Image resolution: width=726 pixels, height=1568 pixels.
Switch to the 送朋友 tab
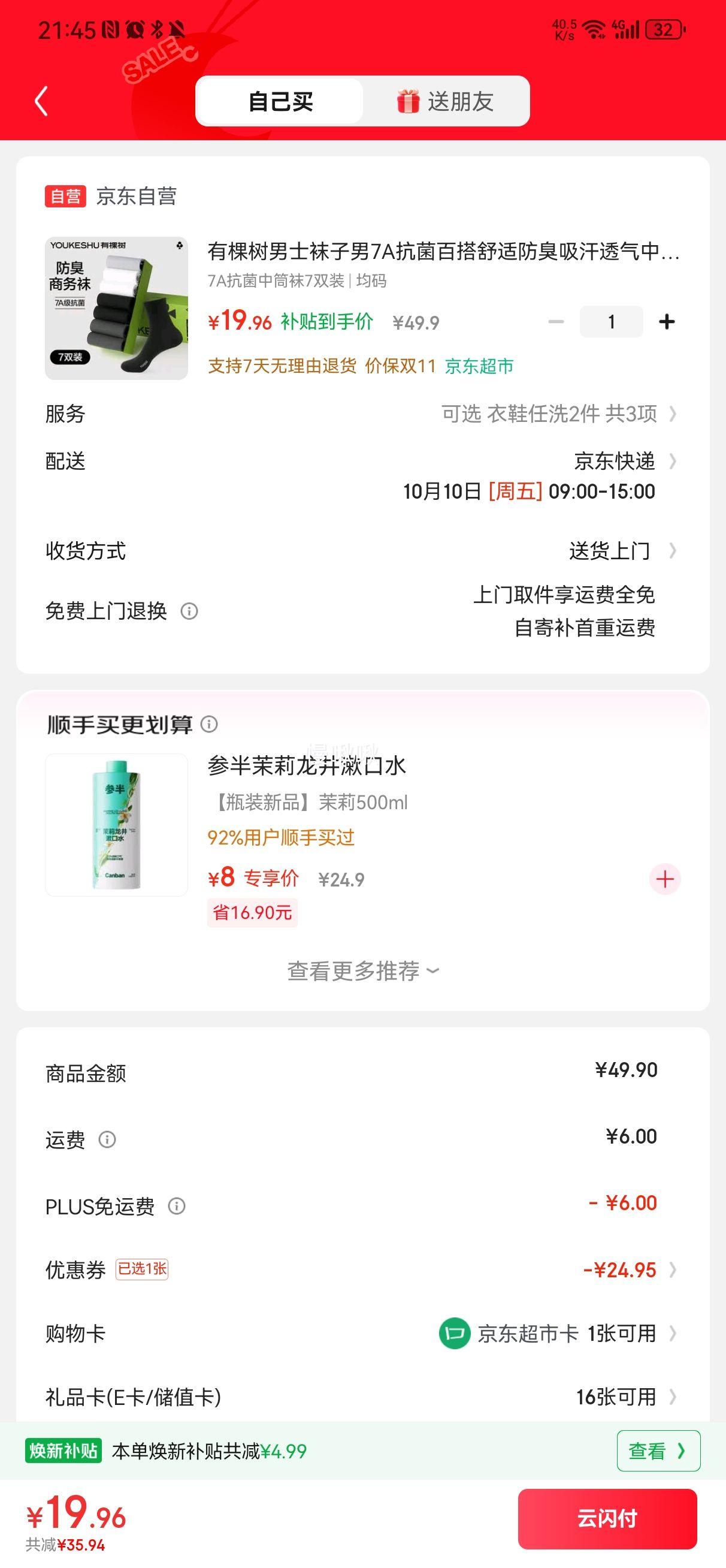click(x=446, y=101)
